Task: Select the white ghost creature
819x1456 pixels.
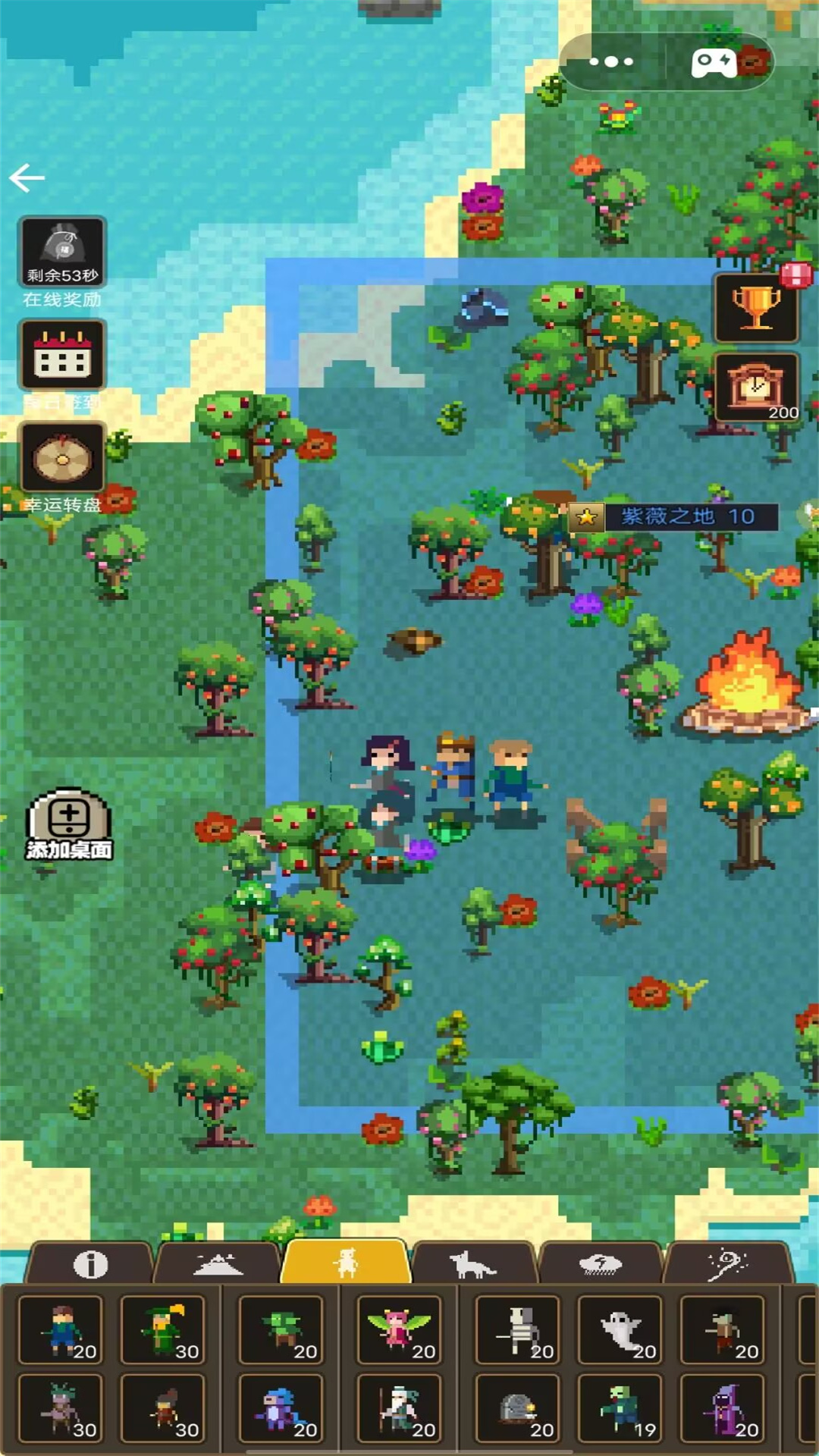Action: [x=620, y=1329]
